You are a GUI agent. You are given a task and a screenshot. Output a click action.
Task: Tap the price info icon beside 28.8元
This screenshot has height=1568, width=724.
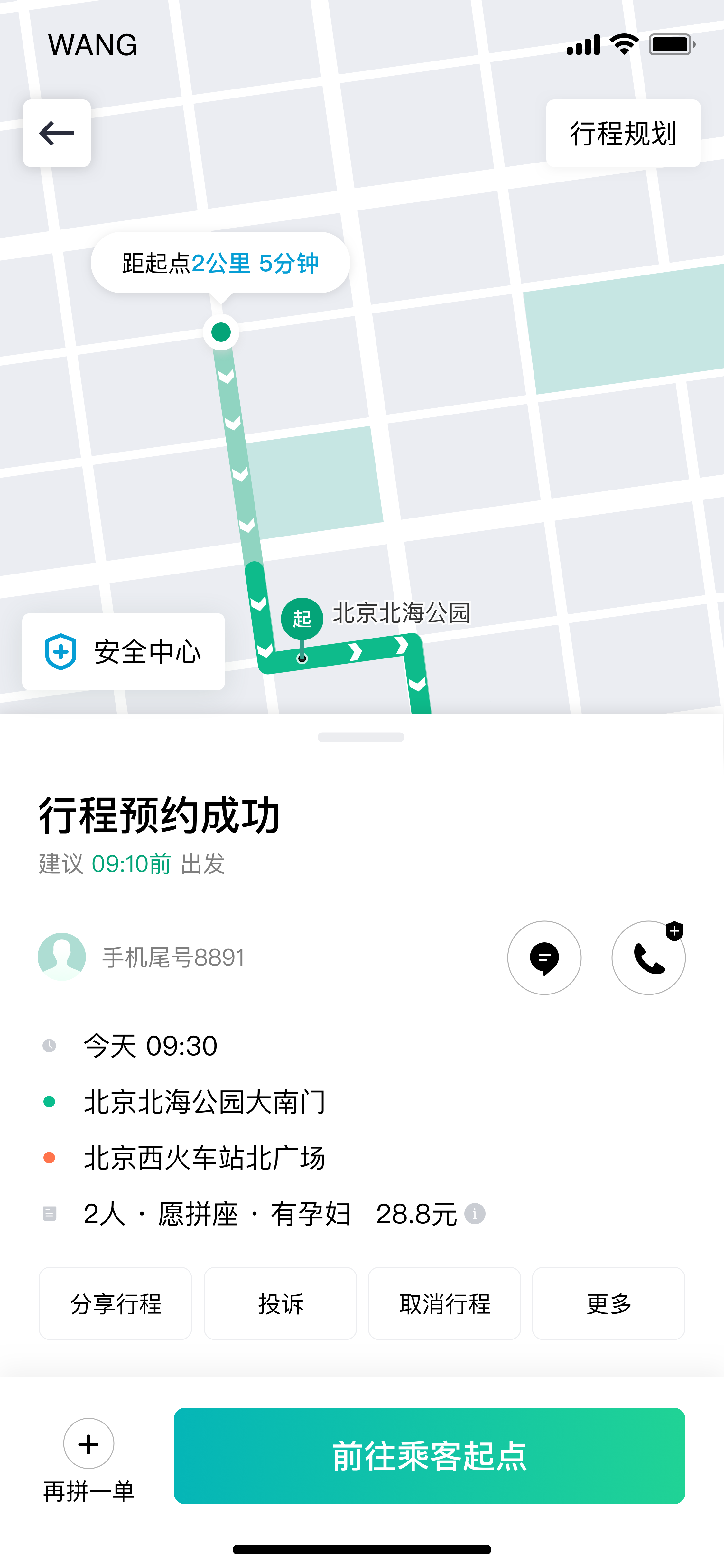pyautogui.click(x=475, y=1214)
